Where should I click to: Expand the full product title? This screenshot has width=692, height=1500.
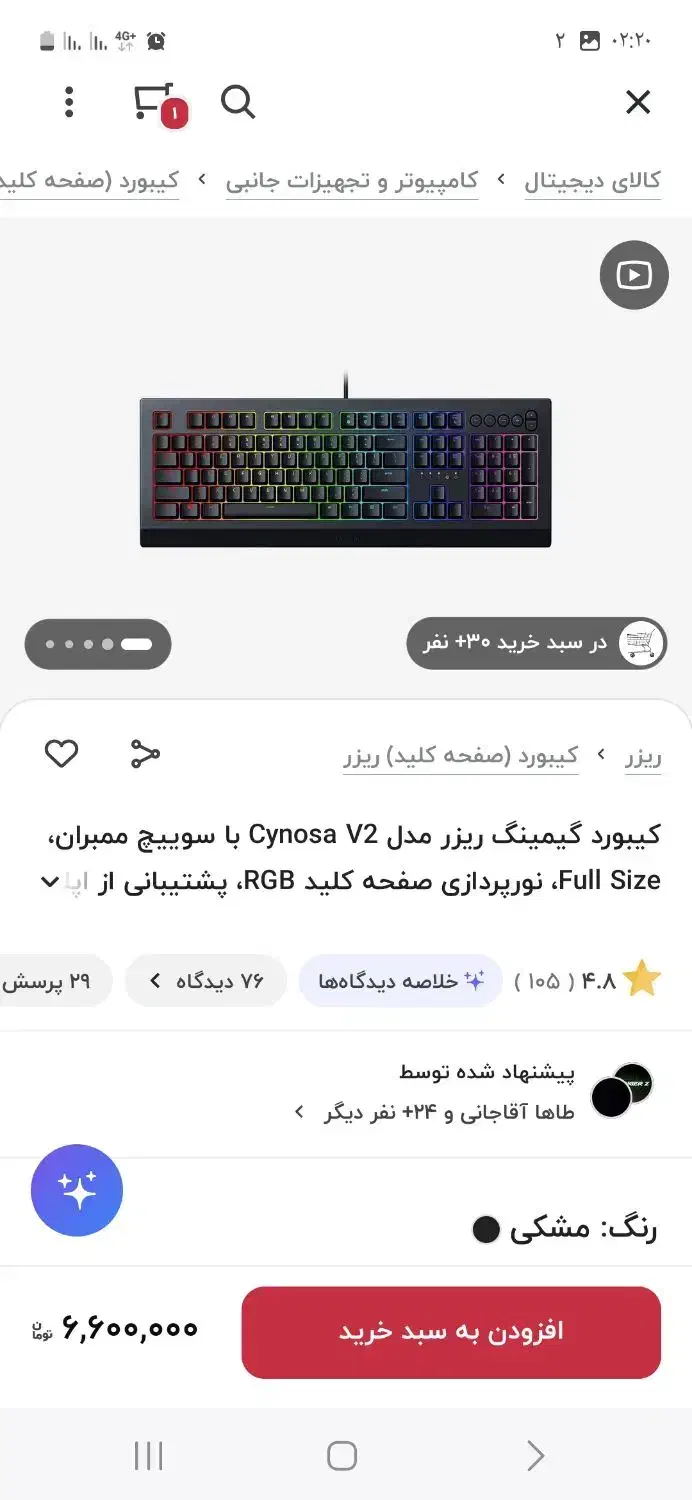coord(49,882)
